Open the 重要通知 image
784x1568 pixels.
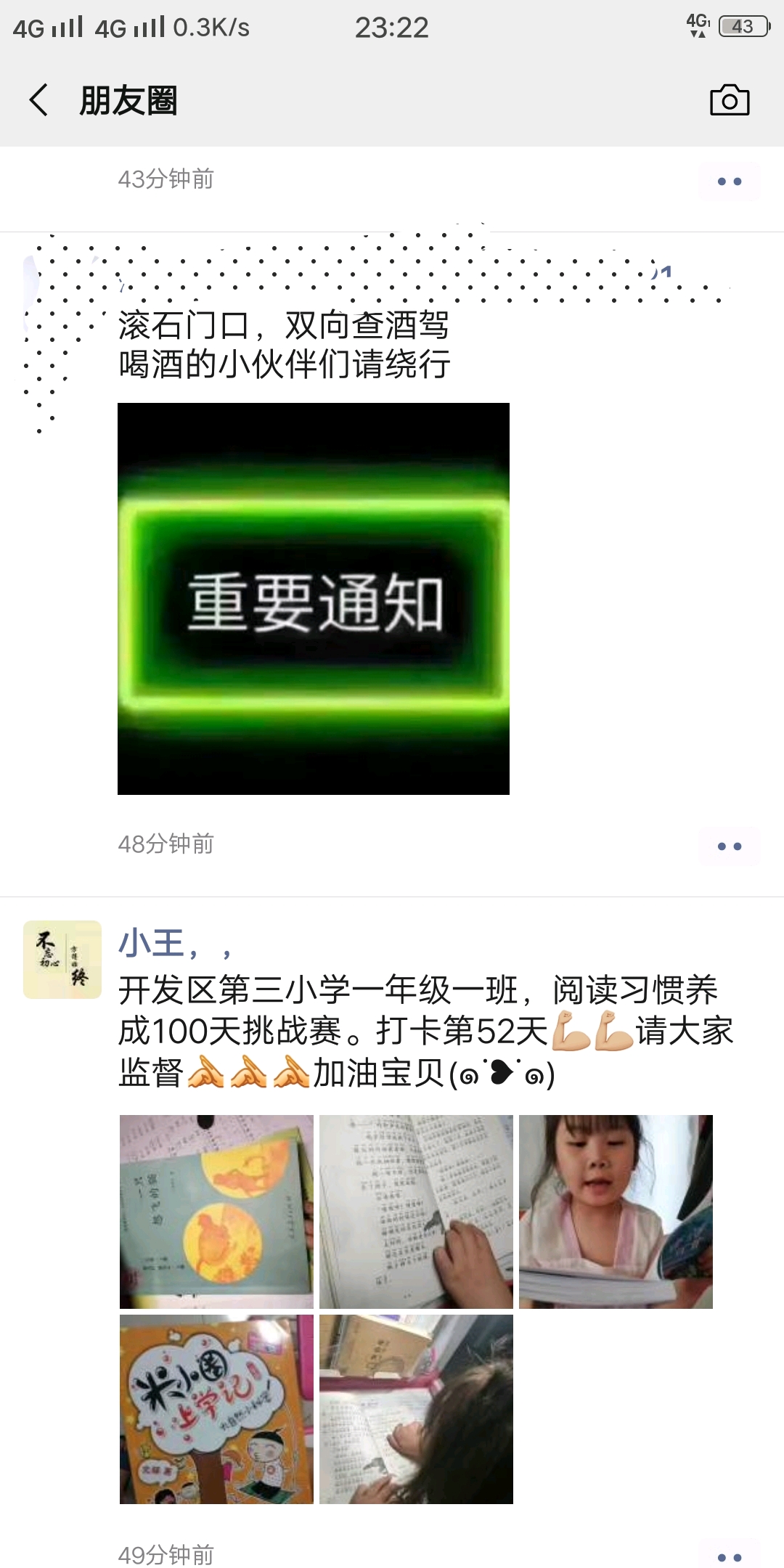click(x=314, y=599)
